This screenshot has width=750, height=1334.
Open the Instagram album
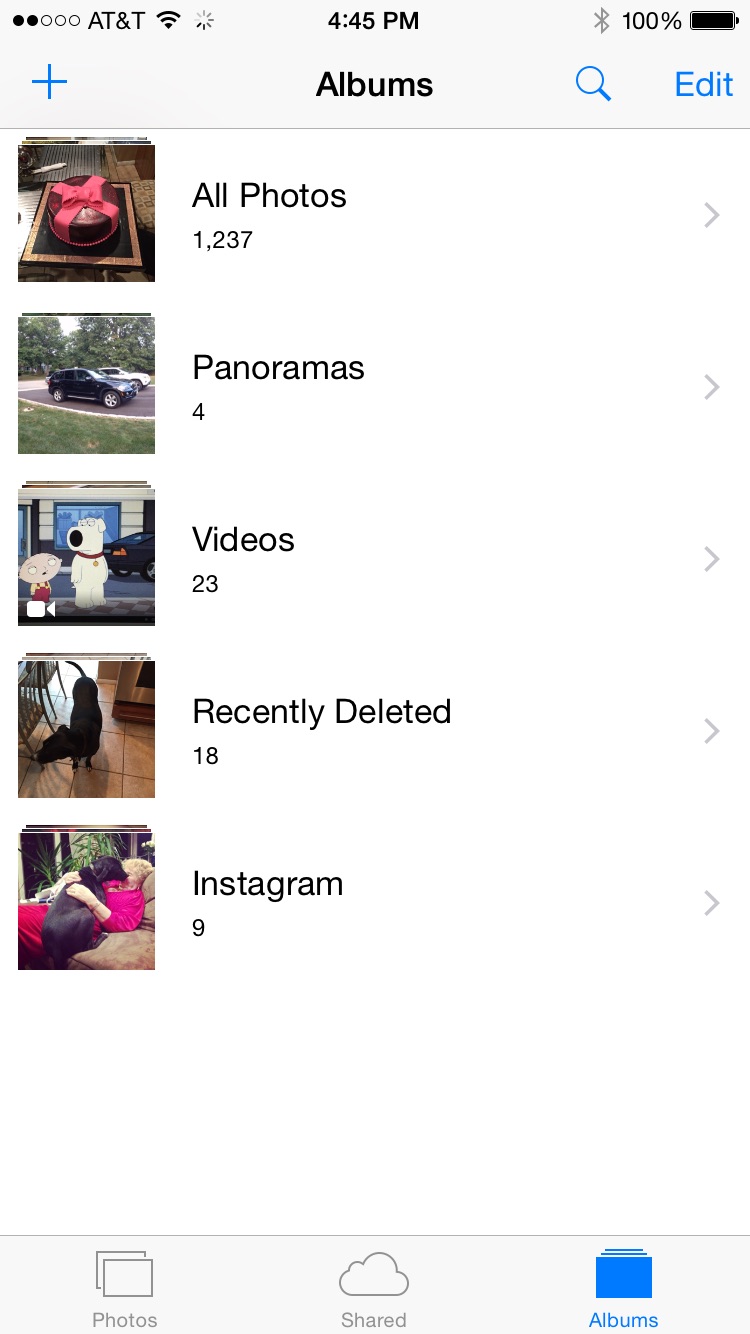[375, 902]
